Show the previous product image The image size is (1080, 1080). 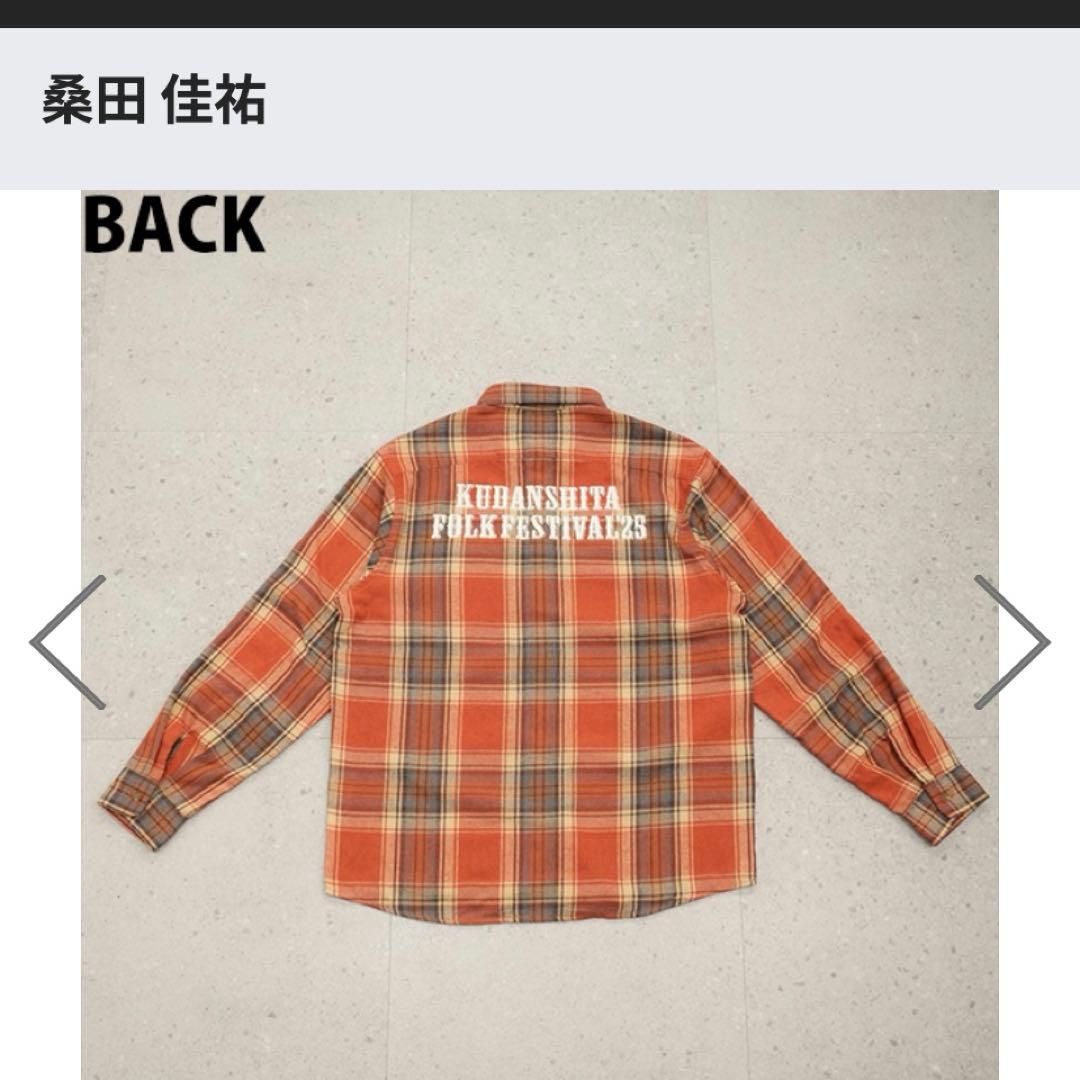tap(68, 642)
